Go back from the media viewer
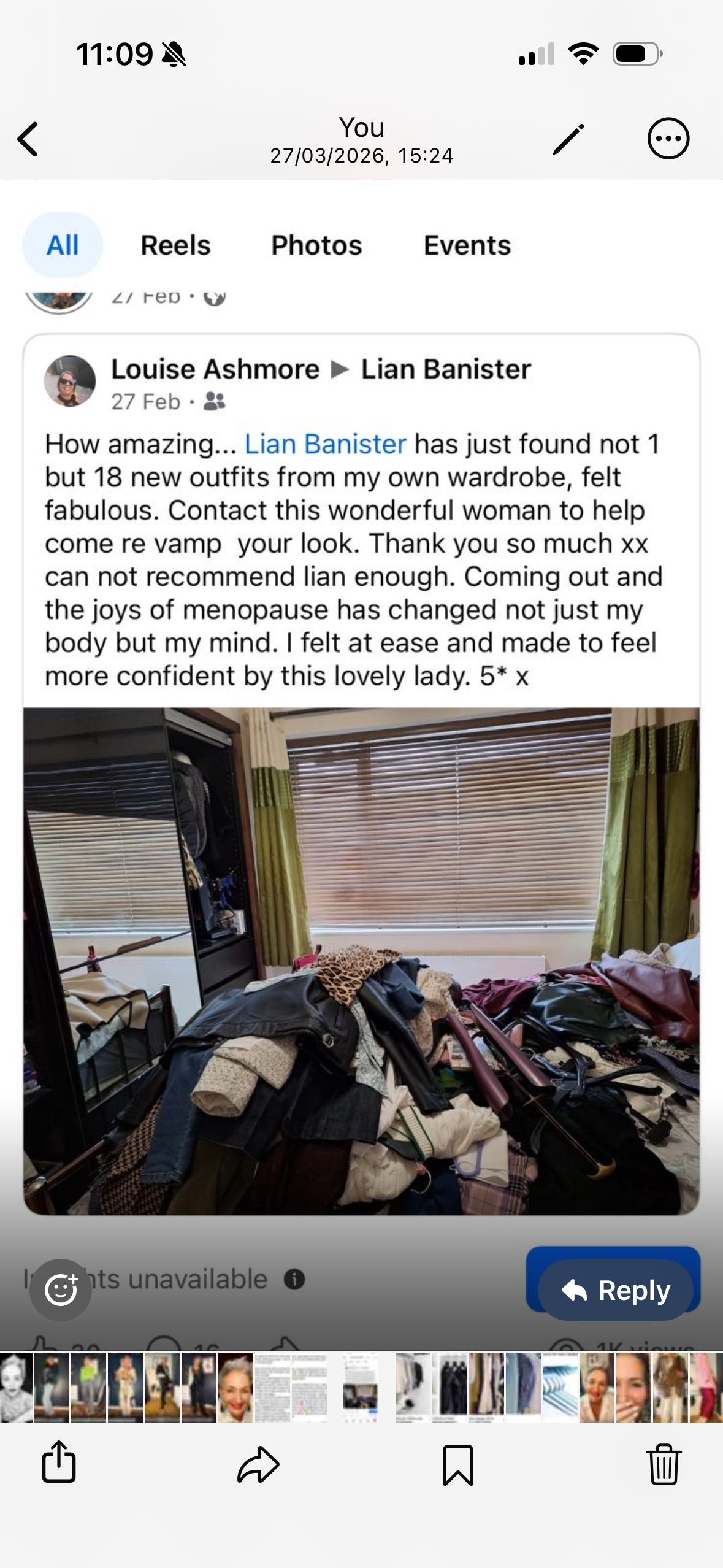 [28, 139]
